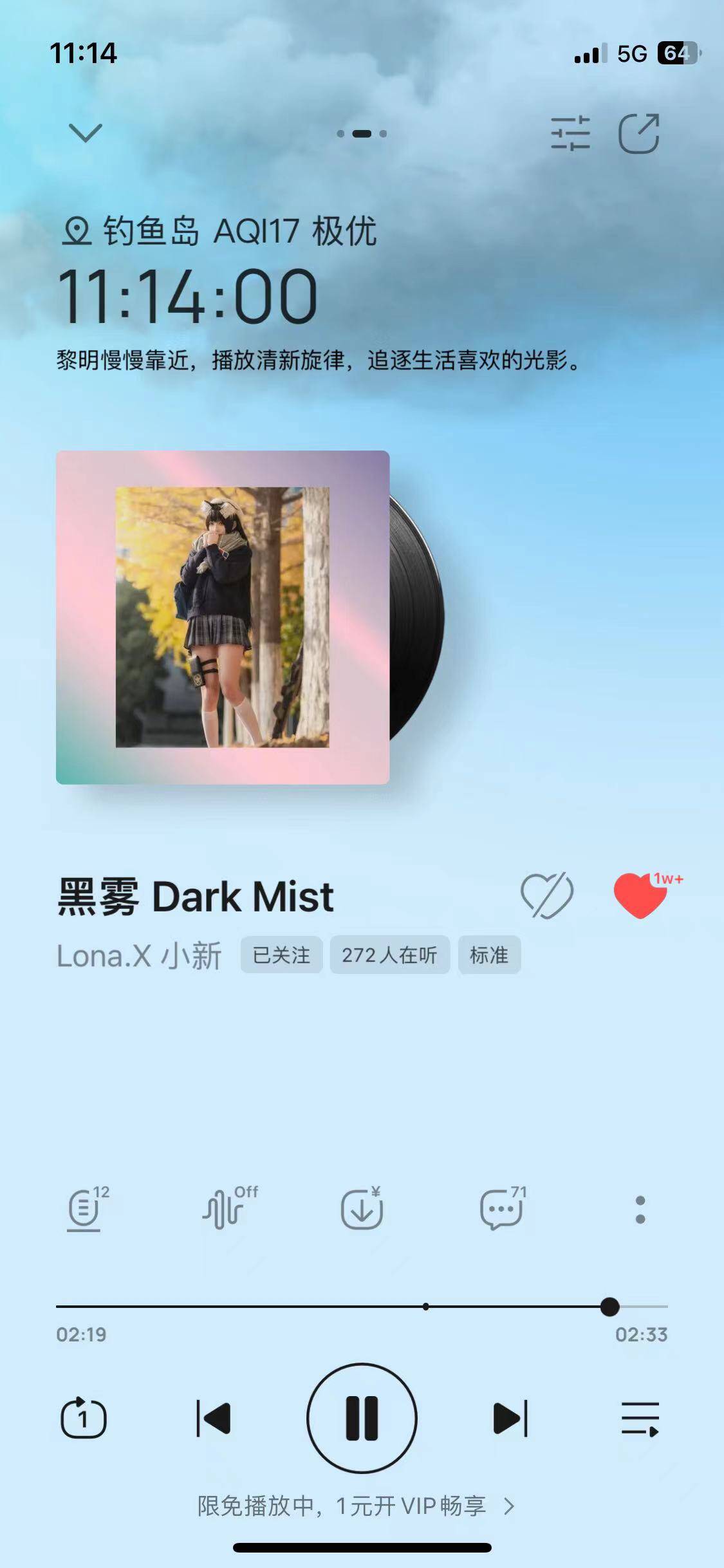
Task: Pause the current song
Action: tap(362, 1418)
